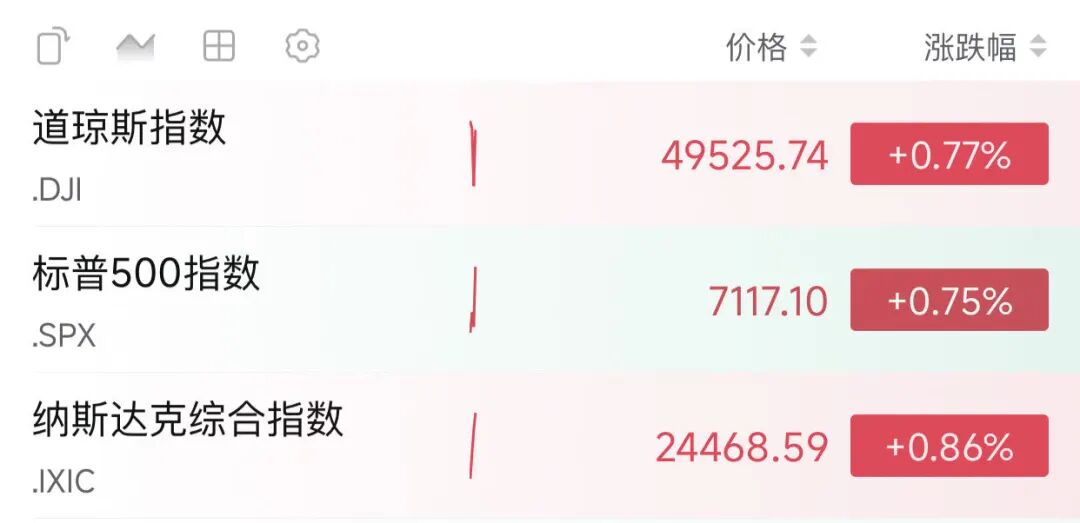Tap the rotate screen icon
Image resolution: width=1080 pixels, height=523 pixels.
click(x=53, y=47)
